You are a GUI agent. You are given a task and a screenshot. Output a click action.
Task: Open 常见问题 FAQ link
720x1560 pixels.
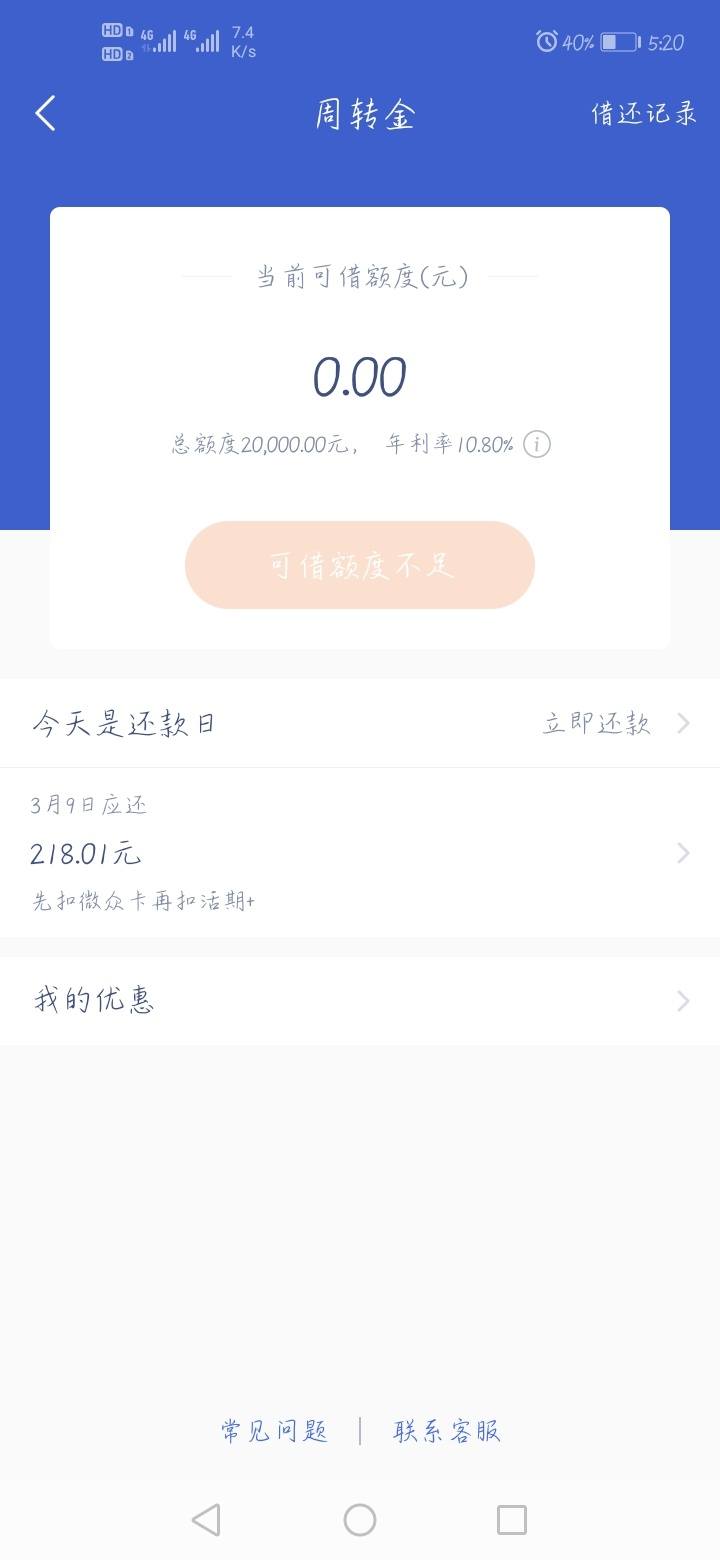(275, 1431)
